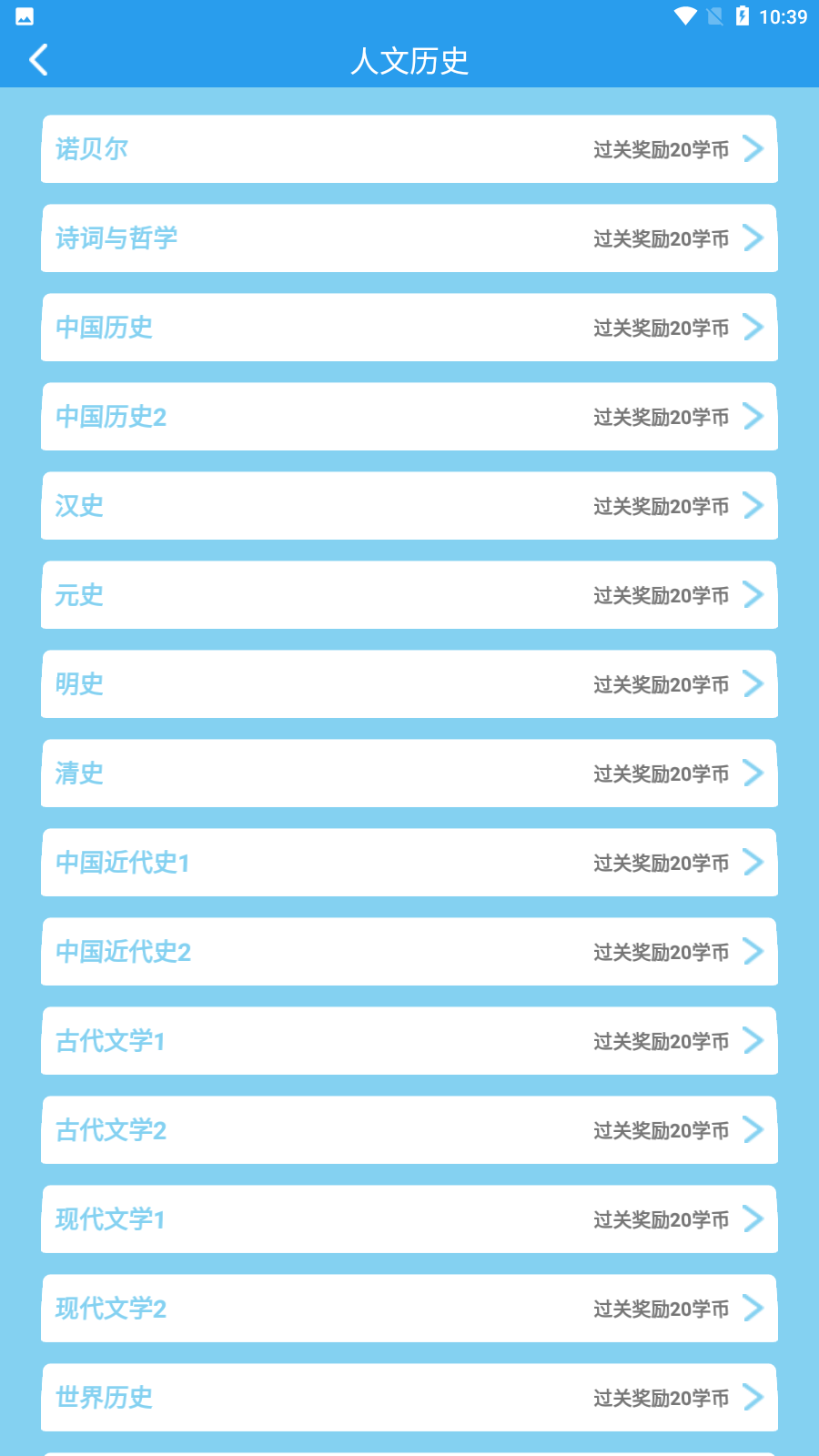Expand the 现代文学2 entry via its arrow

(753, 1308)
